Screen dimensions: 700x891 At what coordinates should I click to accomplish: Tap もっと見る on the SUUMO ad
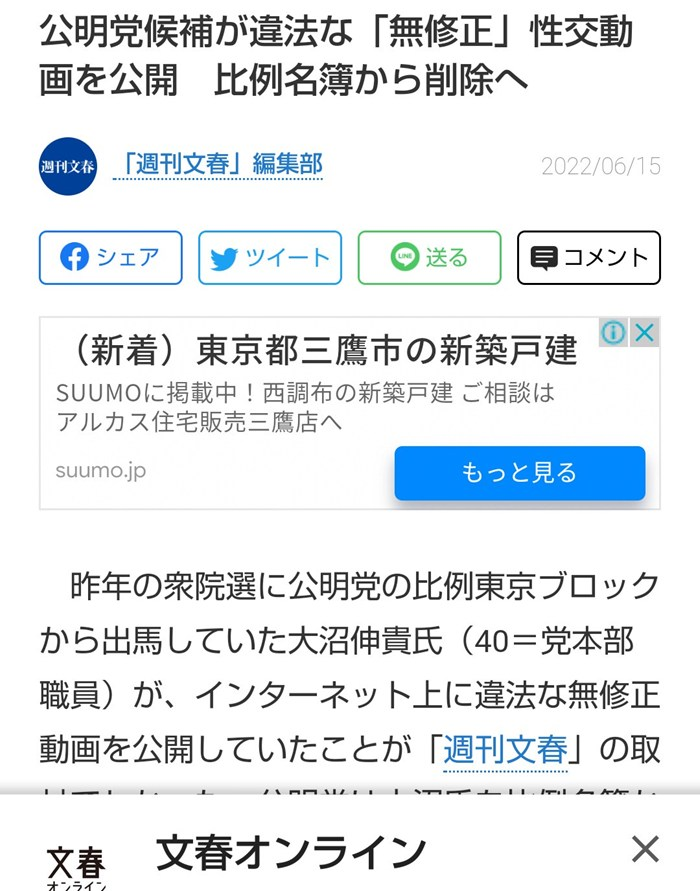pos(519,473)
